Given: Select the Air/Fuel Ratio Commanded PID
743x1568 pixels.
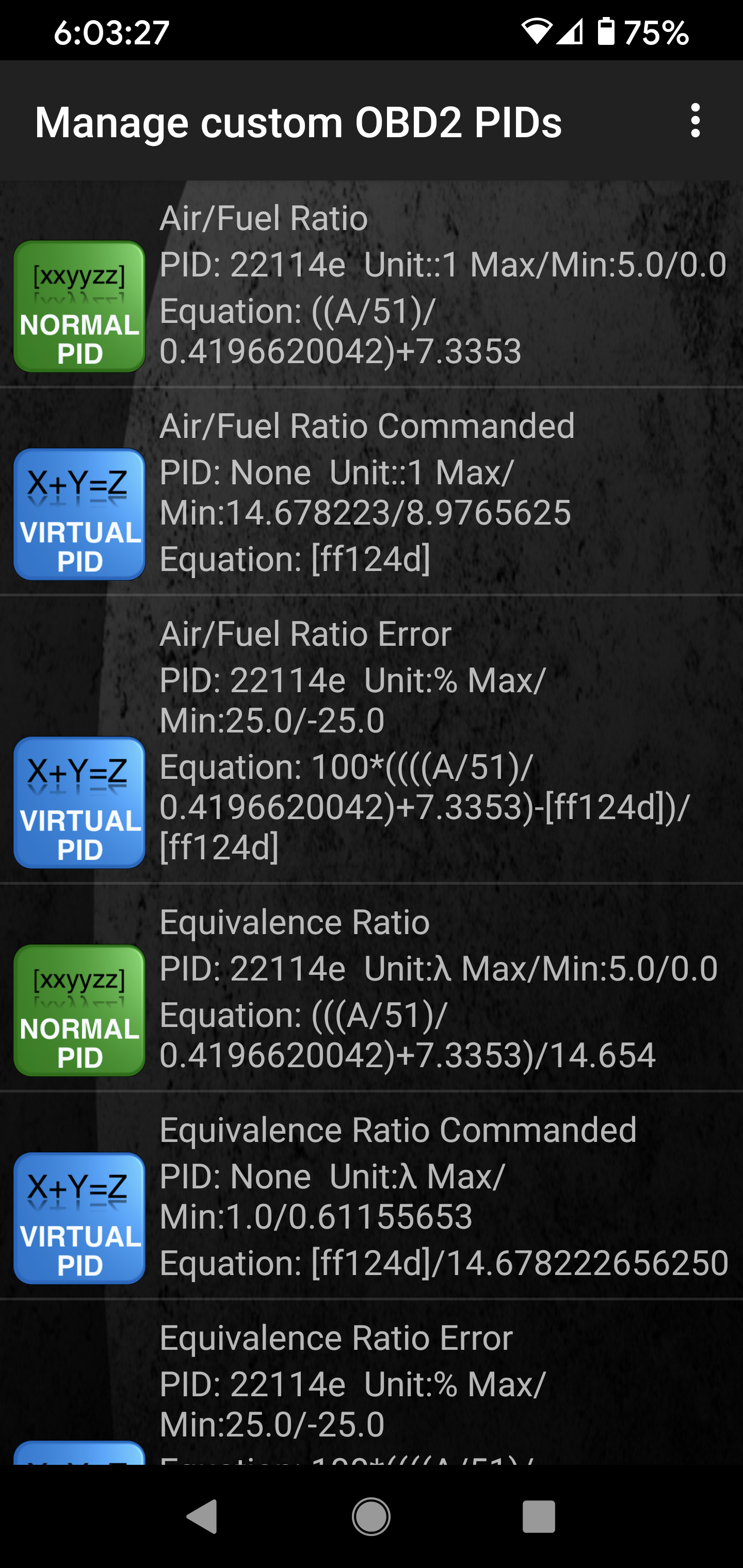Looking at the screenshot, I should pyautogui.click(x=372, y=491).
